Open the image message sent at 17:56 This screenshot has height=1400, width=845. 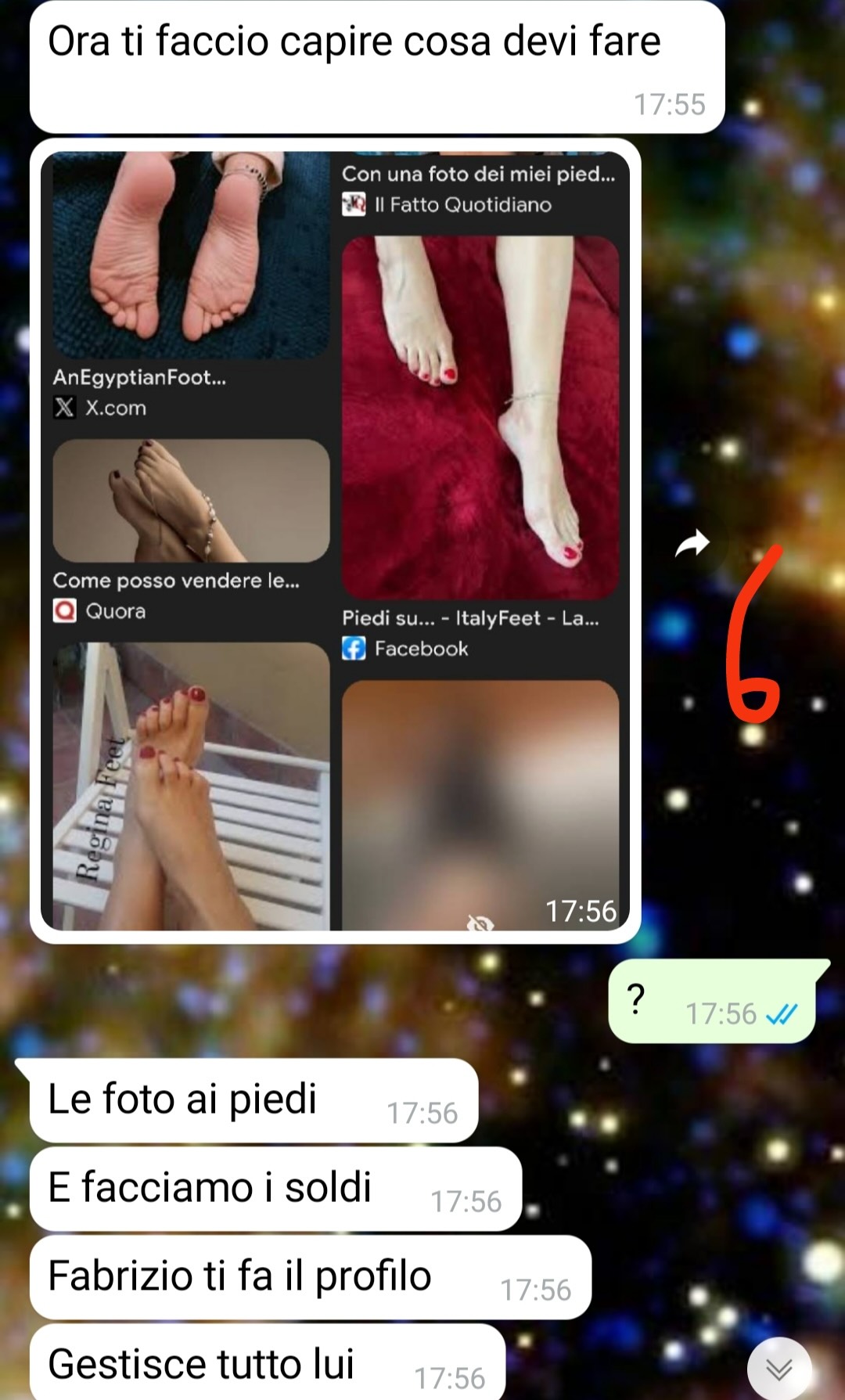(335, 540)
